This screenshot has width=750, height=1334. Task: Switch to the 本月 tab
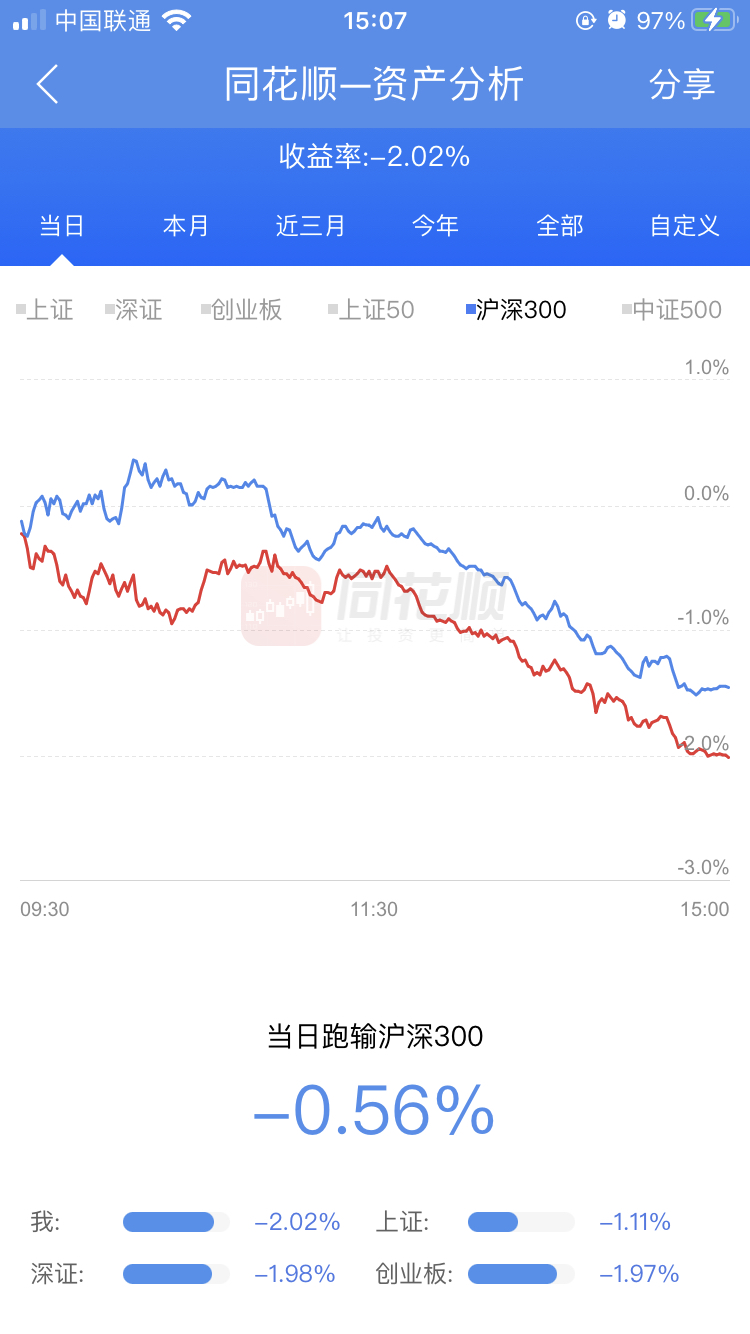186,226
